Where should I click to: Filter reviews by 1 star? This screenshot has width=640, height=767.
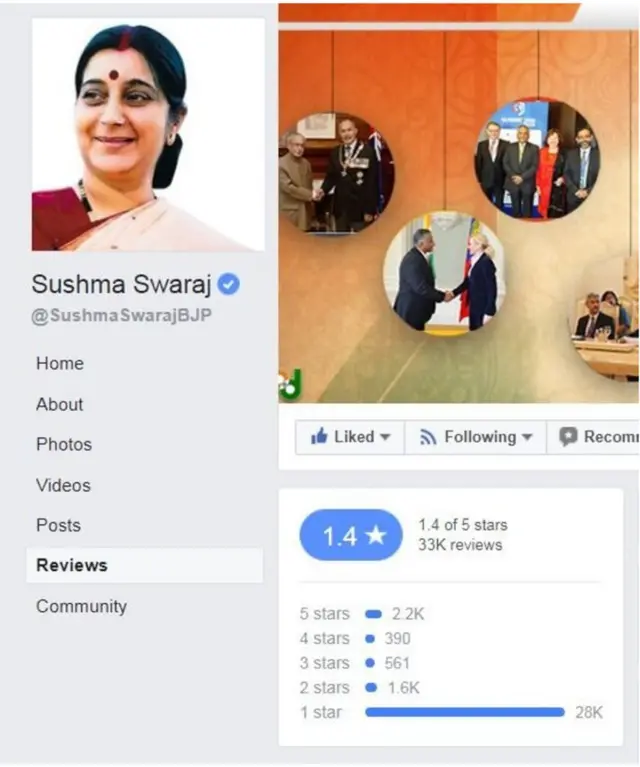tap(320, 712)
